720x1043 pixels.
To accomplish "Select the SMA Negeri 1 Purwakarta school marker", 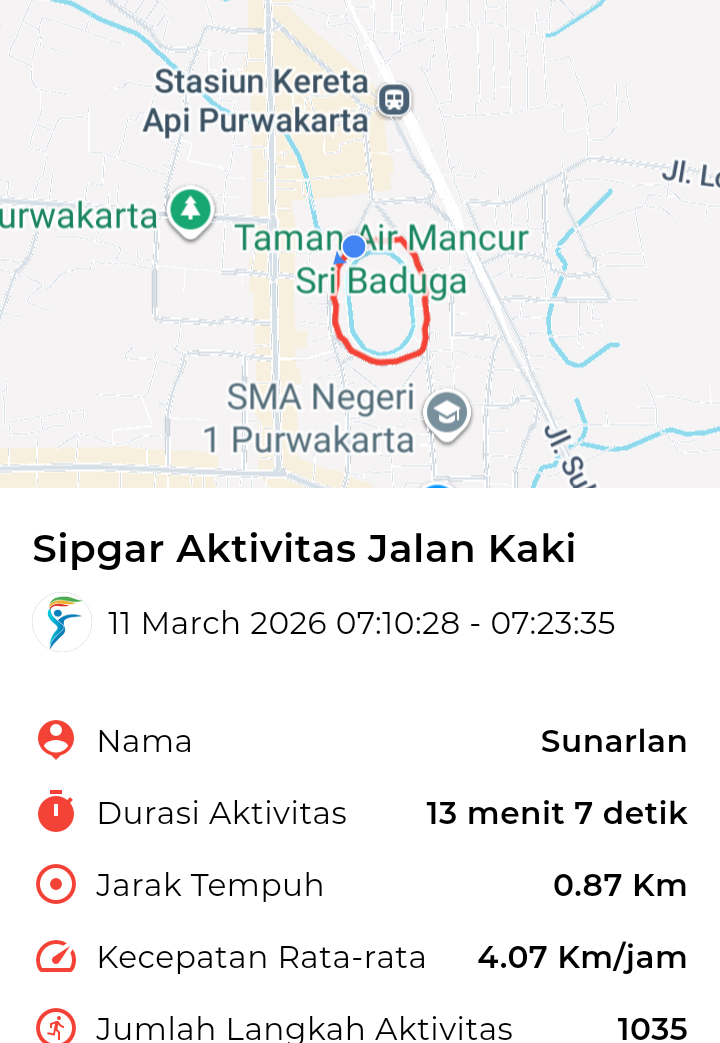I will coord(446,412).
